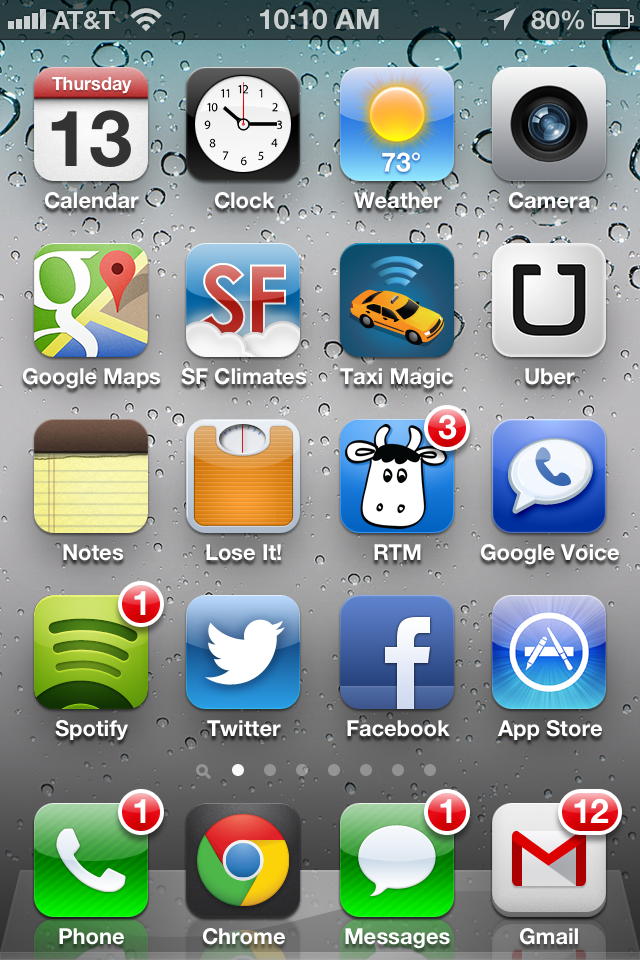The width and height of the screenshot is (640, 960).
Task: Launch the Clock app
Action: coord(243,124)
